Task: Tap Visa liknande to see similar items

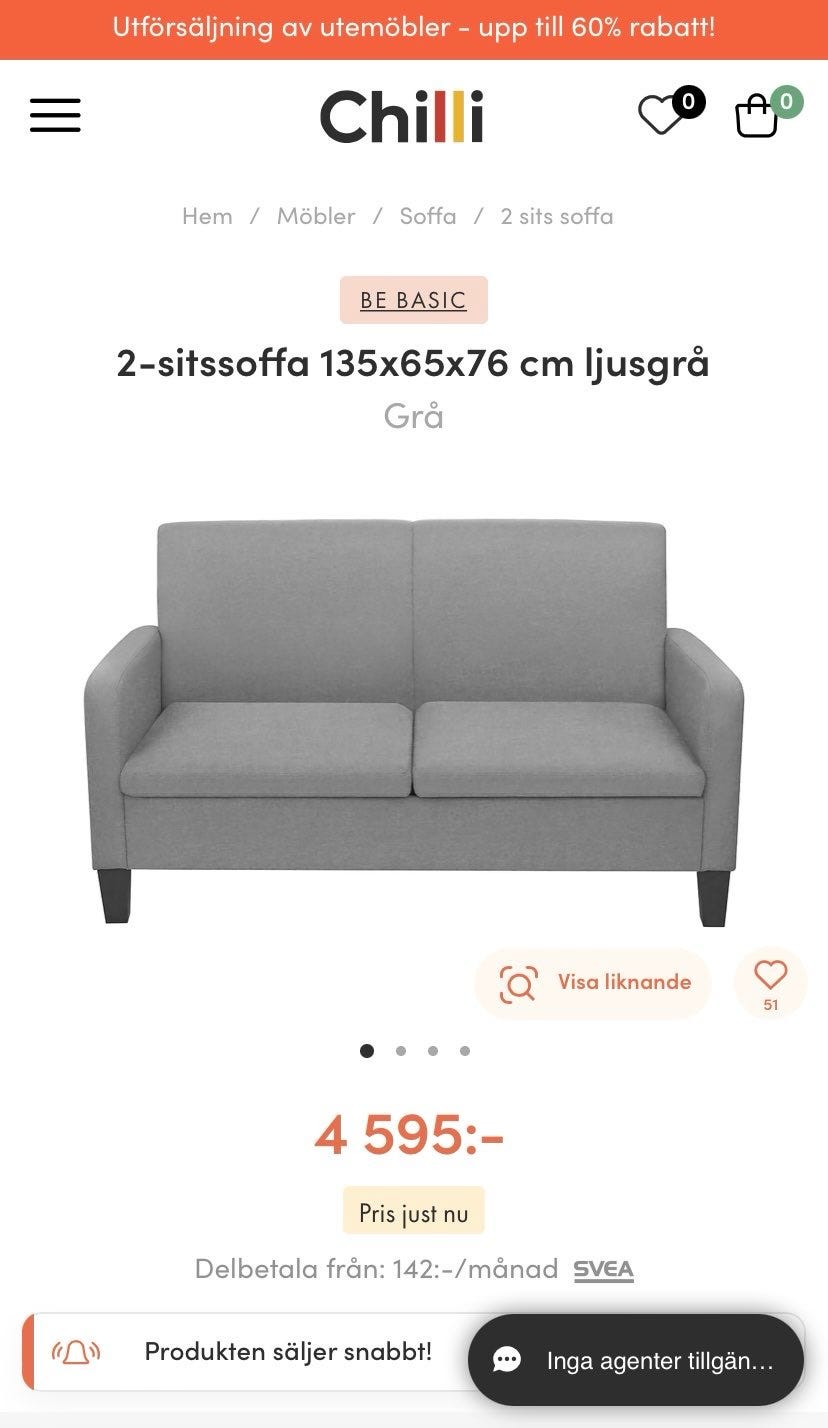Action: pos(593,983)
